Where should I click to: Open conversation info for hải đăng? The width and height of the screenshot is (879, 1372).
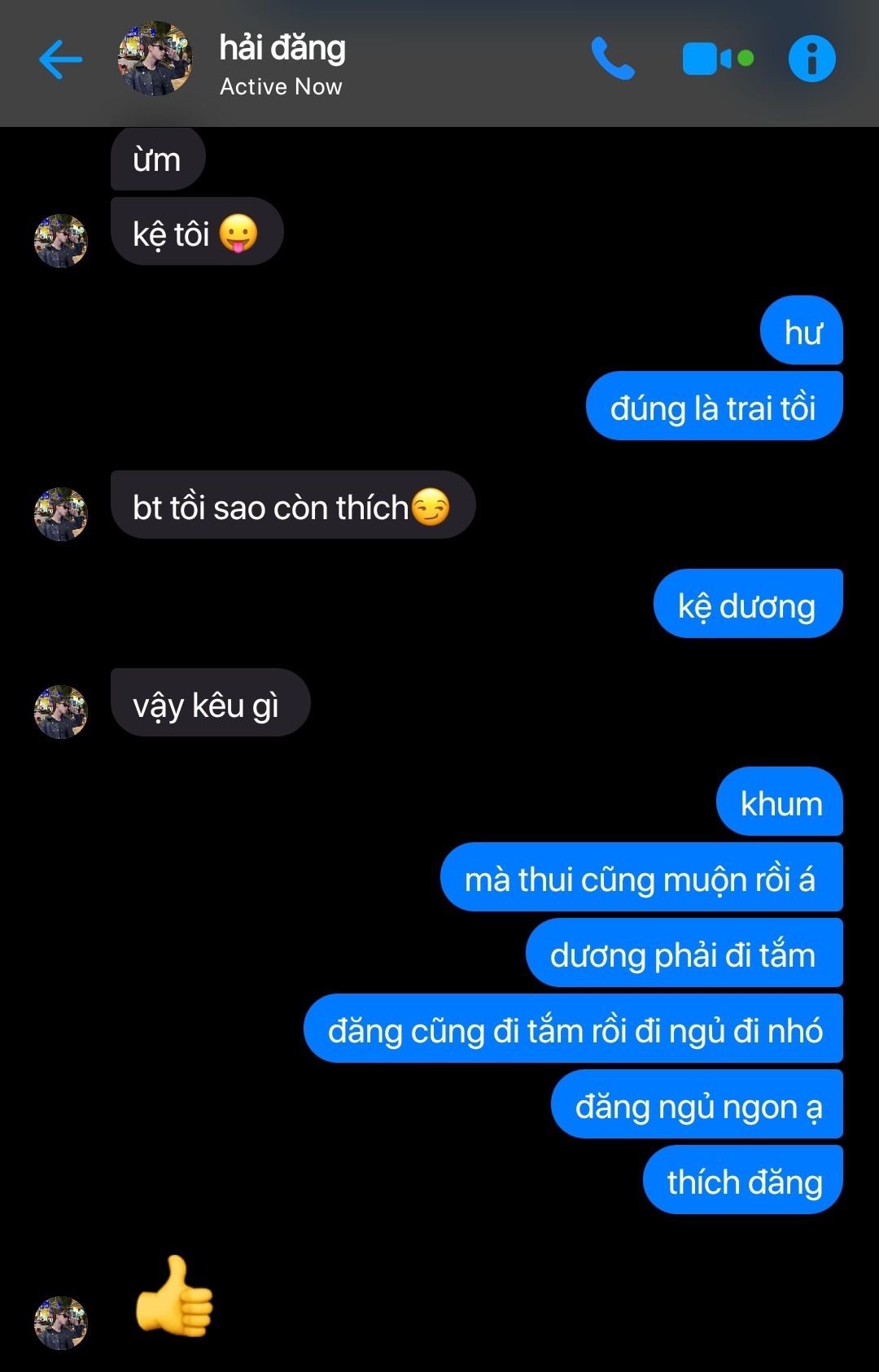811,59
